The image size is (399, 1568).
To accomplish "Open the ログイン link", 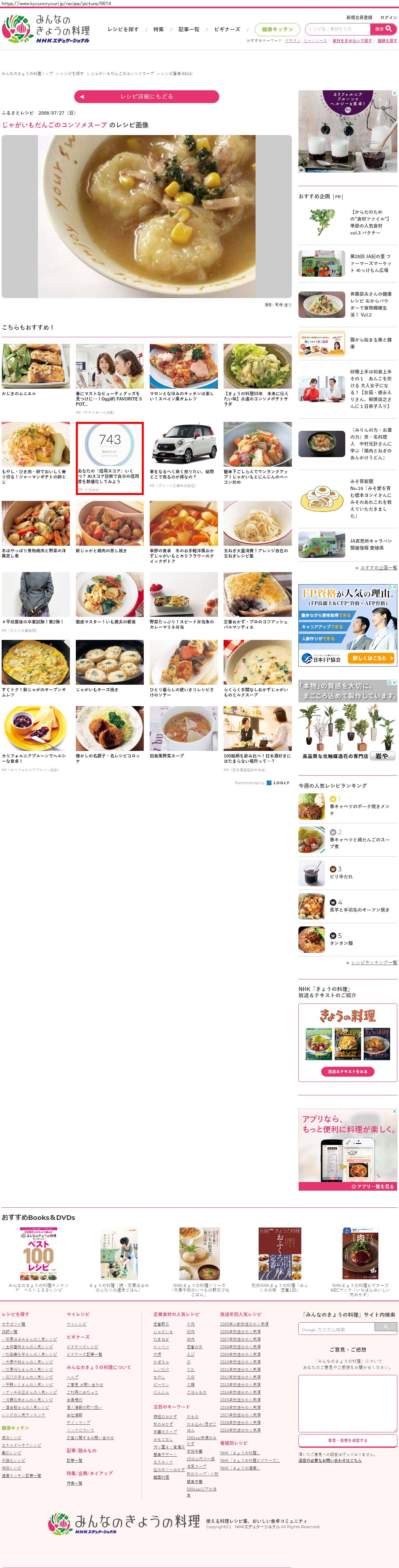I will 388,18.
